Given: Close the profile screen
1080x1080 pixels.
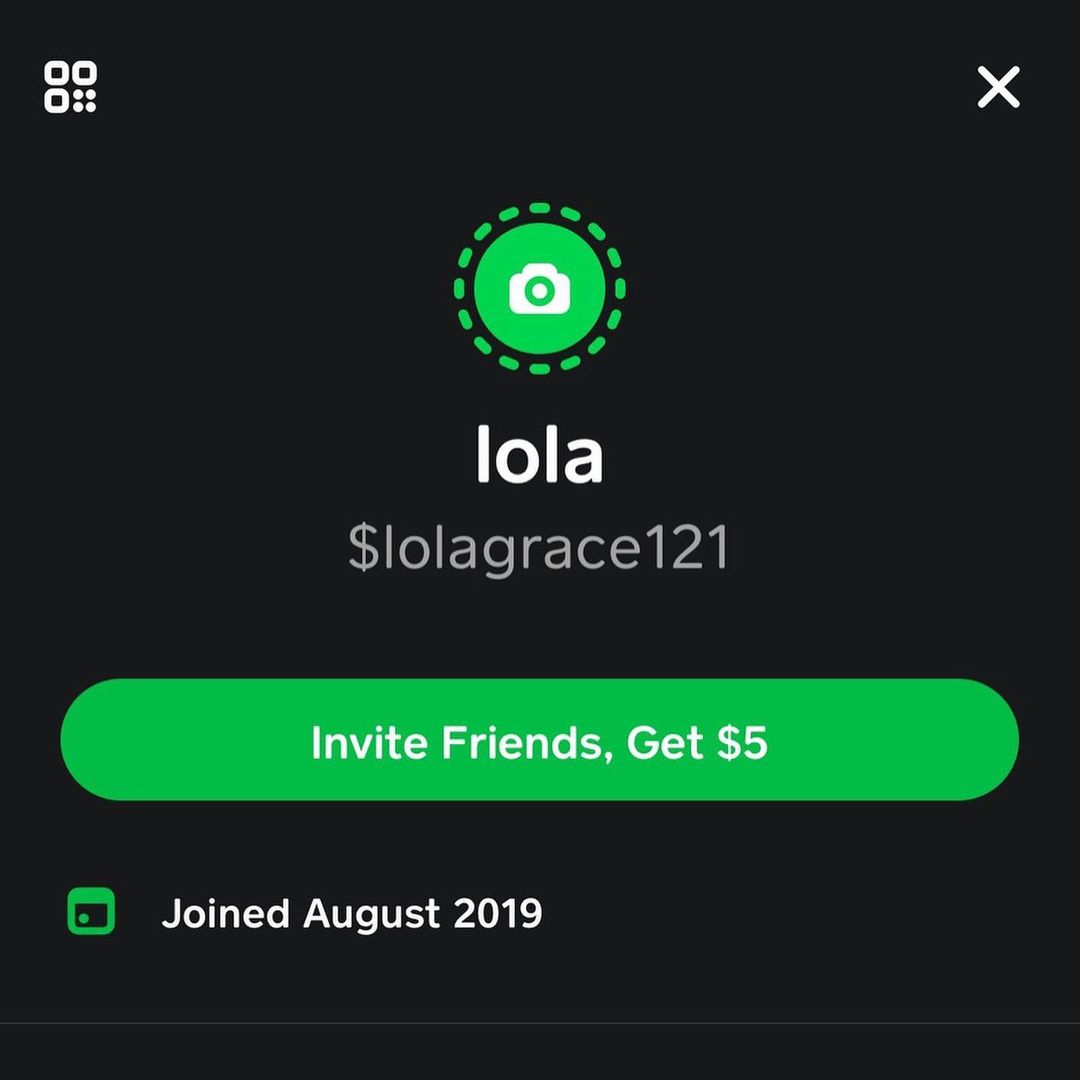Looking at the screenshot, I should click(x=998, y=87).
